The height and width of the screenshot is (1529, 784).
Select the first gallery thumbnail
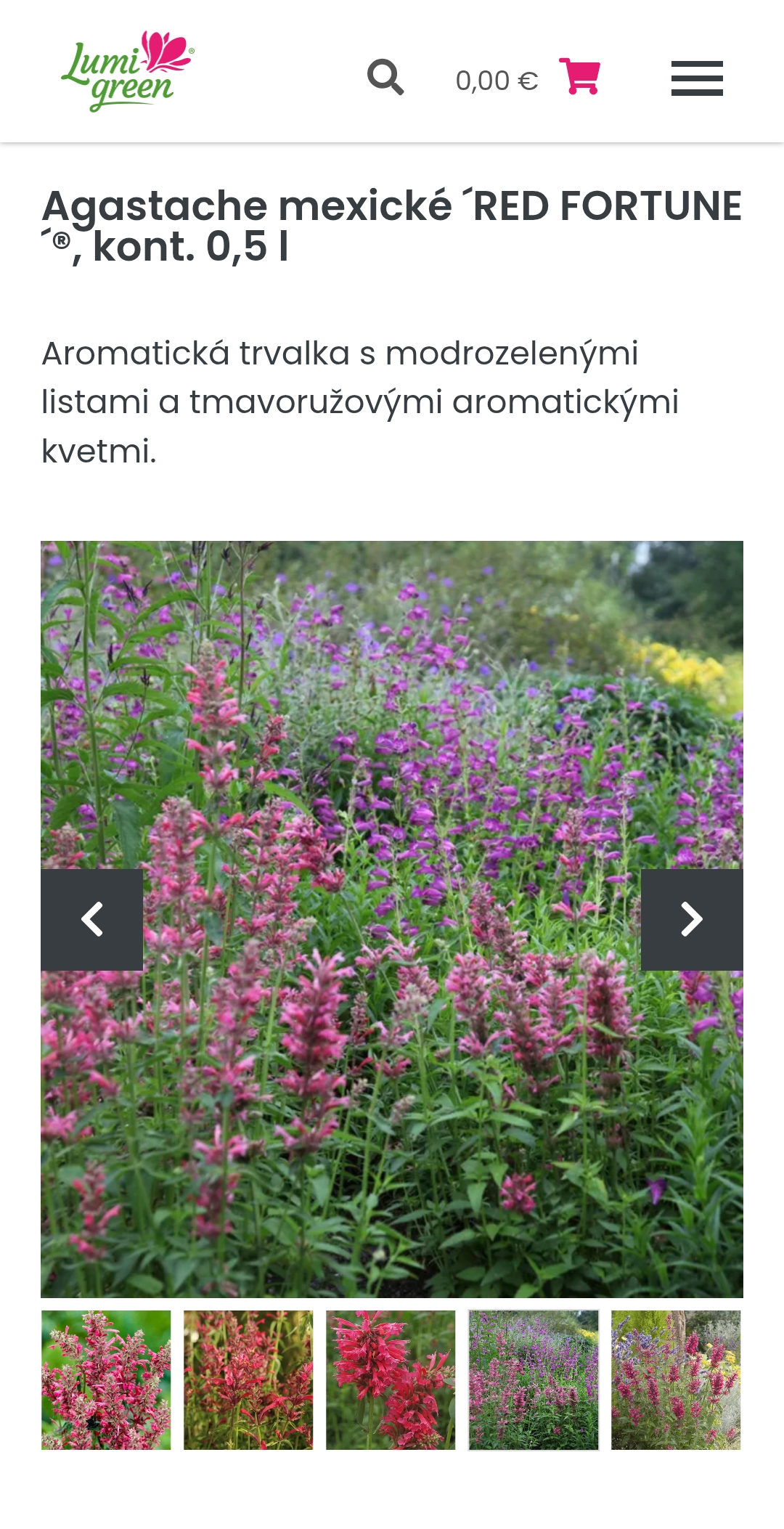(106, 1380)
